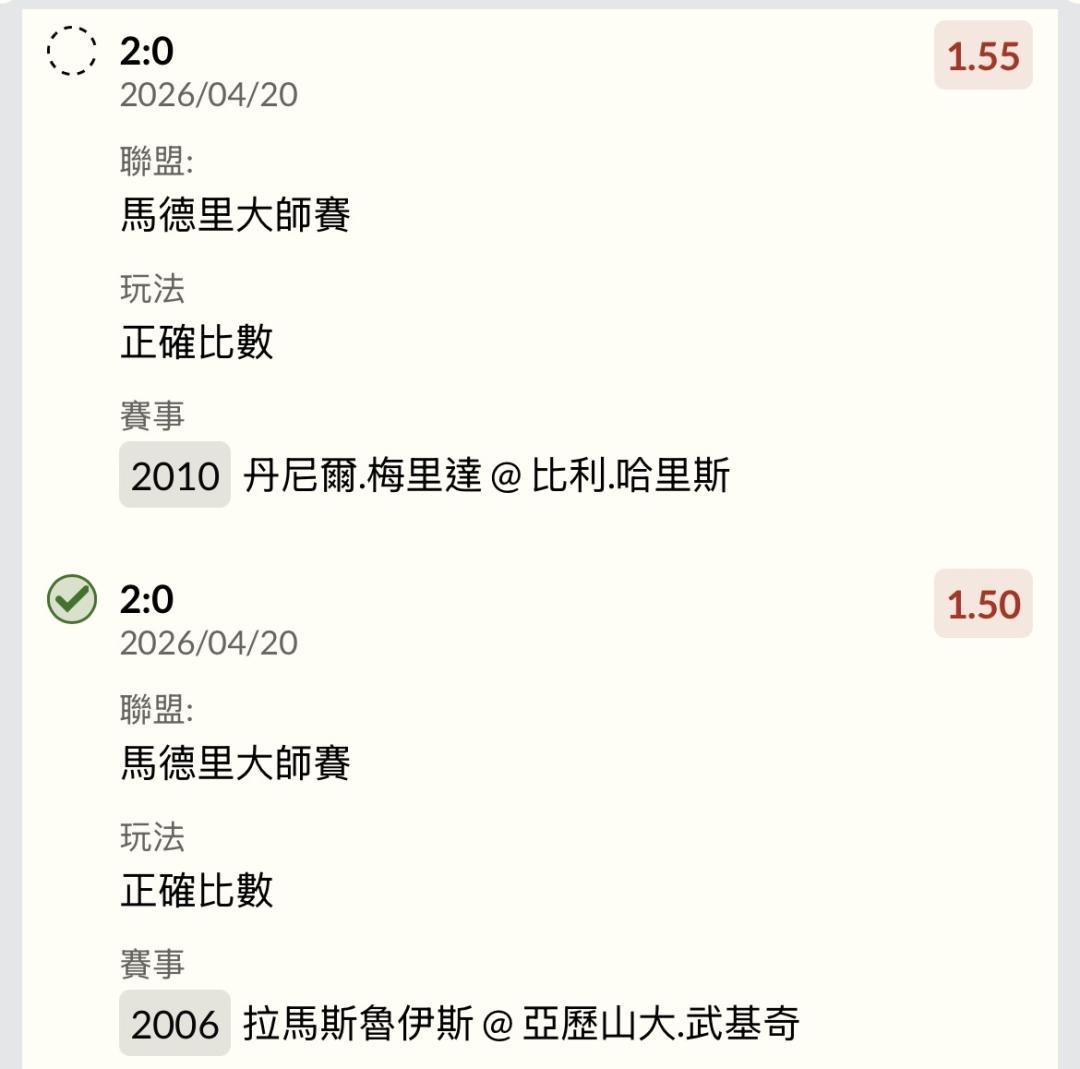Tap the 1.50 odds button

click(982, 604)
